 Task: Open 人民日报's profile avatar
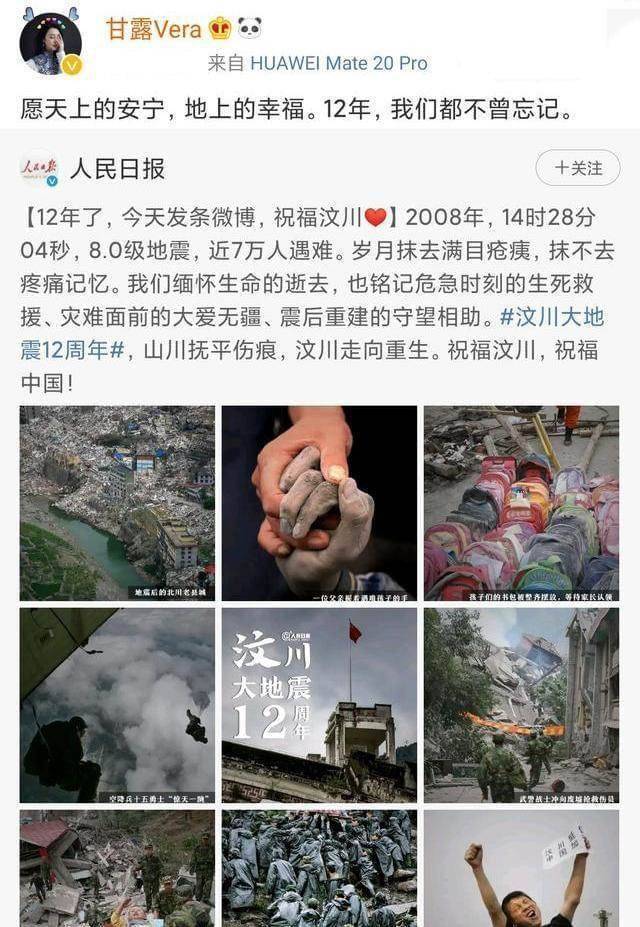(39, 168)
